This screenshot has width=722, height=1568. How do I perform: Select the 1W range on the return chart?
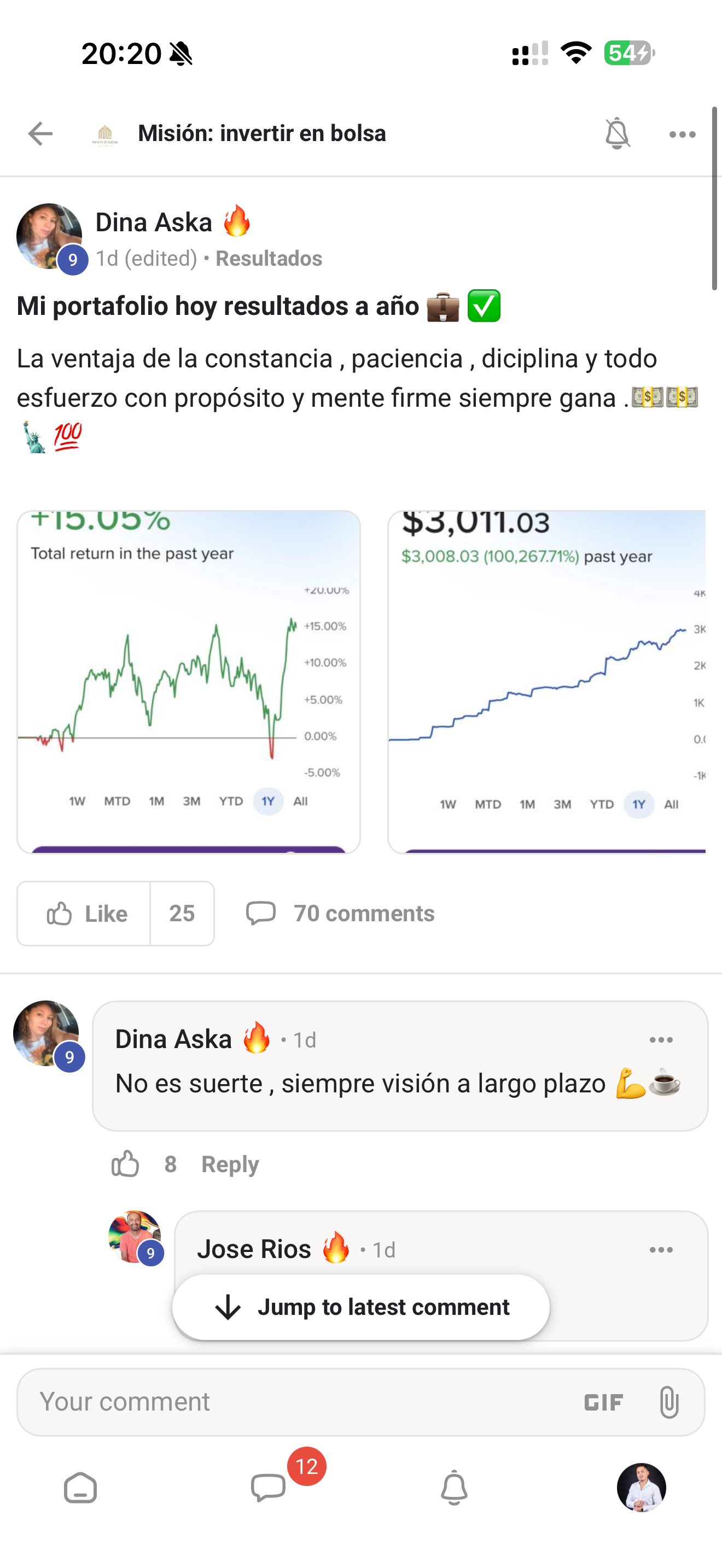coord(77,801)
